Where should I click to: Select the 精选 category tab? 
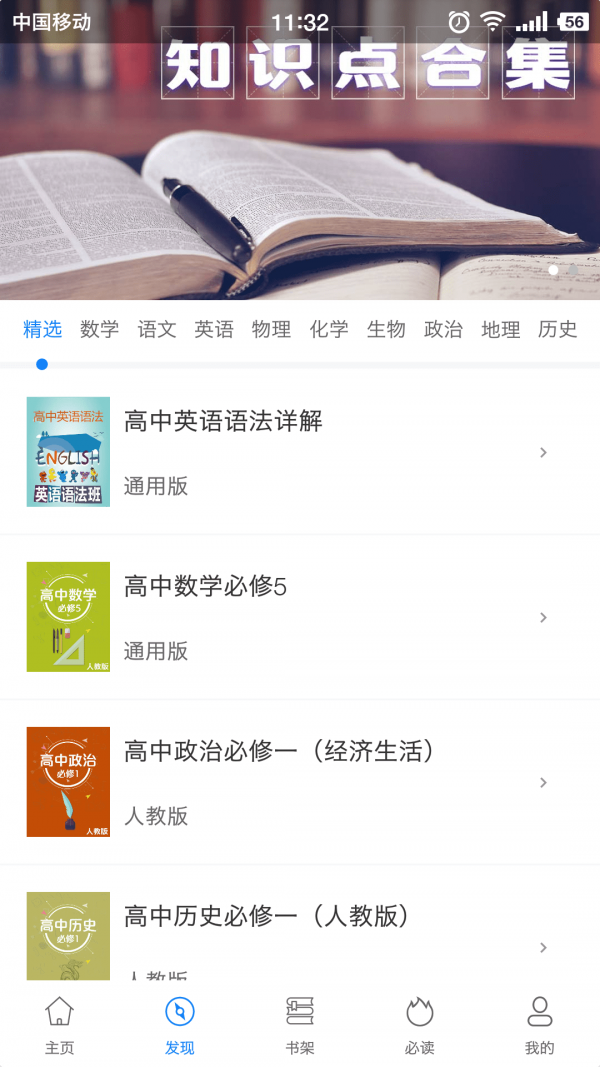[43, 329]
